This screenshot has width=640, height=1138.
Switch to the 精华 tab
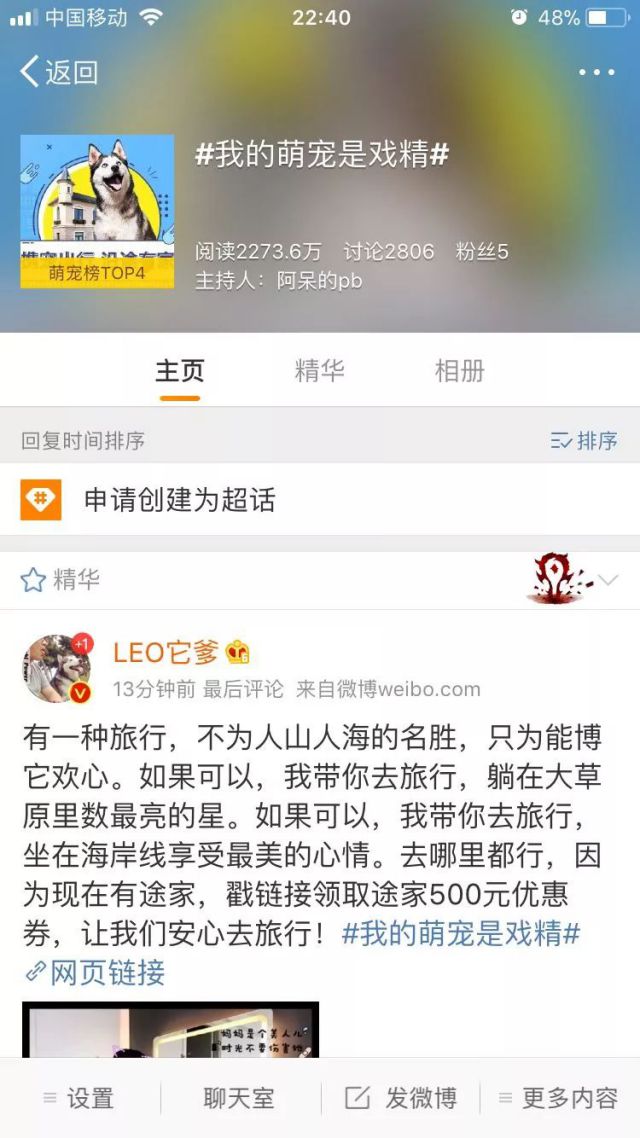click(x=319, y=371)
